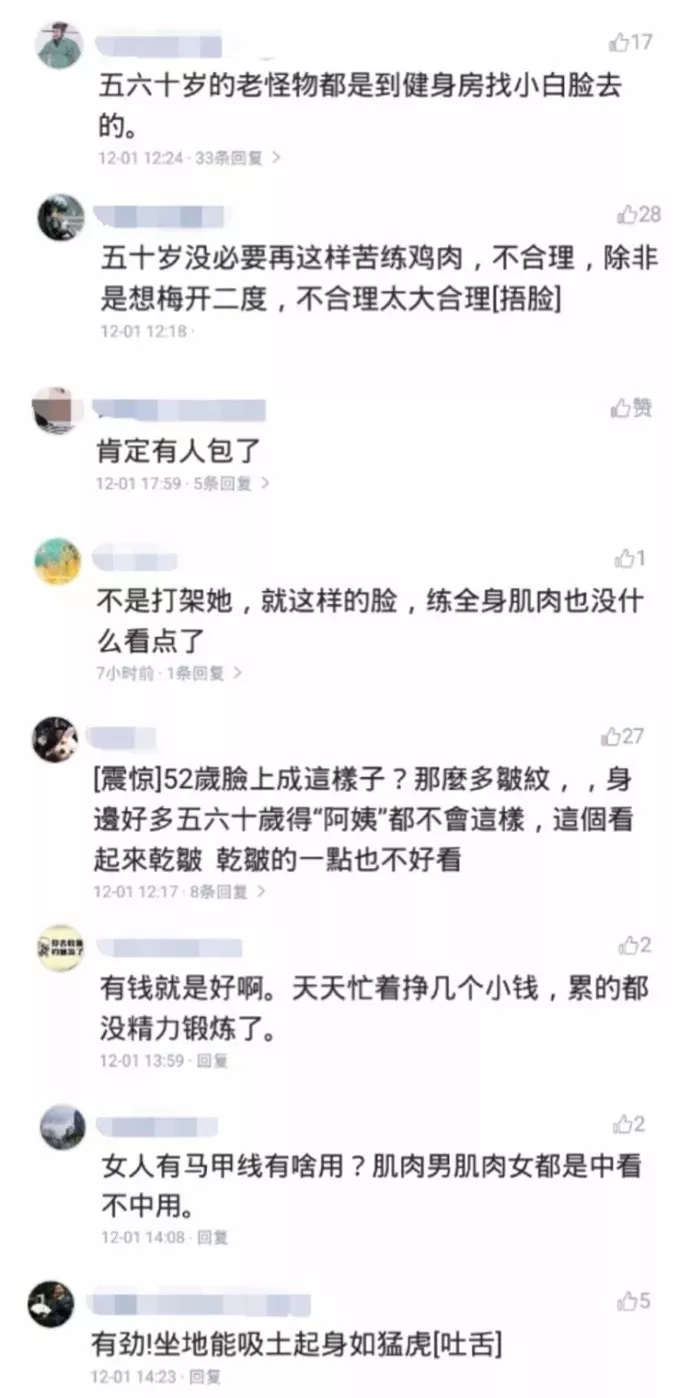Image resolution: width=690 pixels, height=1398 pixels.
Task: Like the 有劲!坐地能吸土 comment
Action: click(634, 1301)
